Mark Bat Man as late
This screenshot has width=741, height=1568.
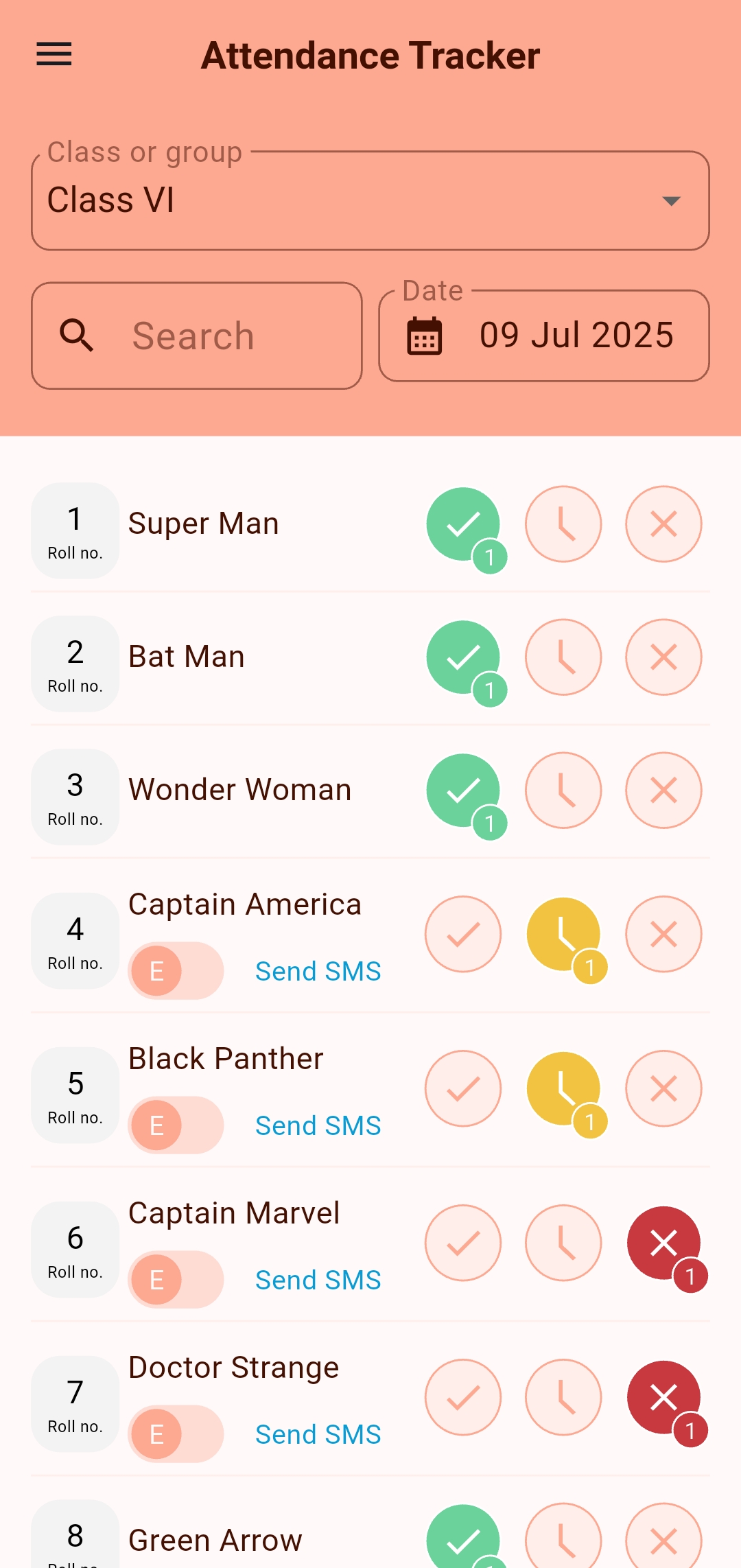pos(563,657)
